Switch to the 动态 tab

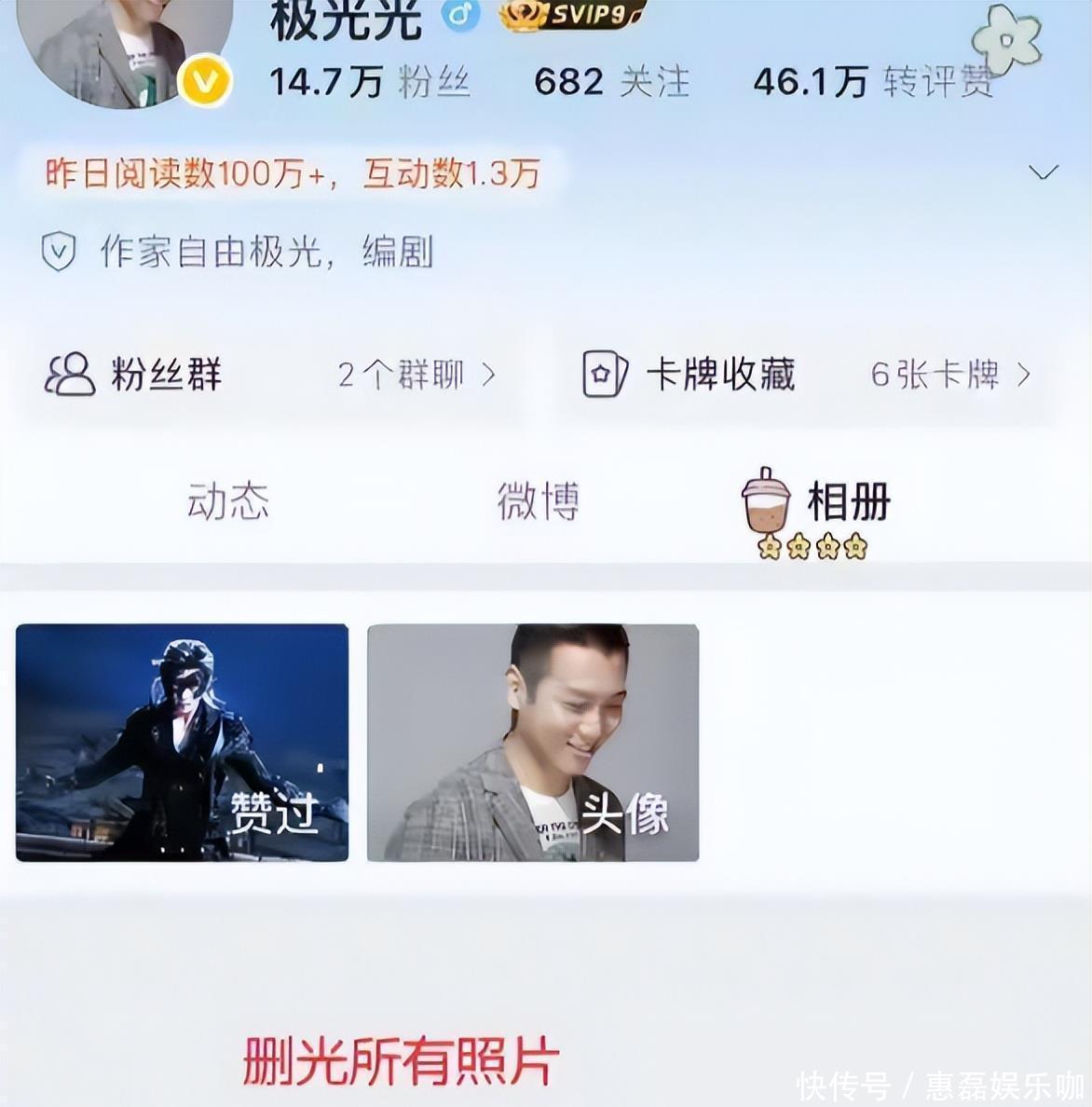[x=228, y=501]
